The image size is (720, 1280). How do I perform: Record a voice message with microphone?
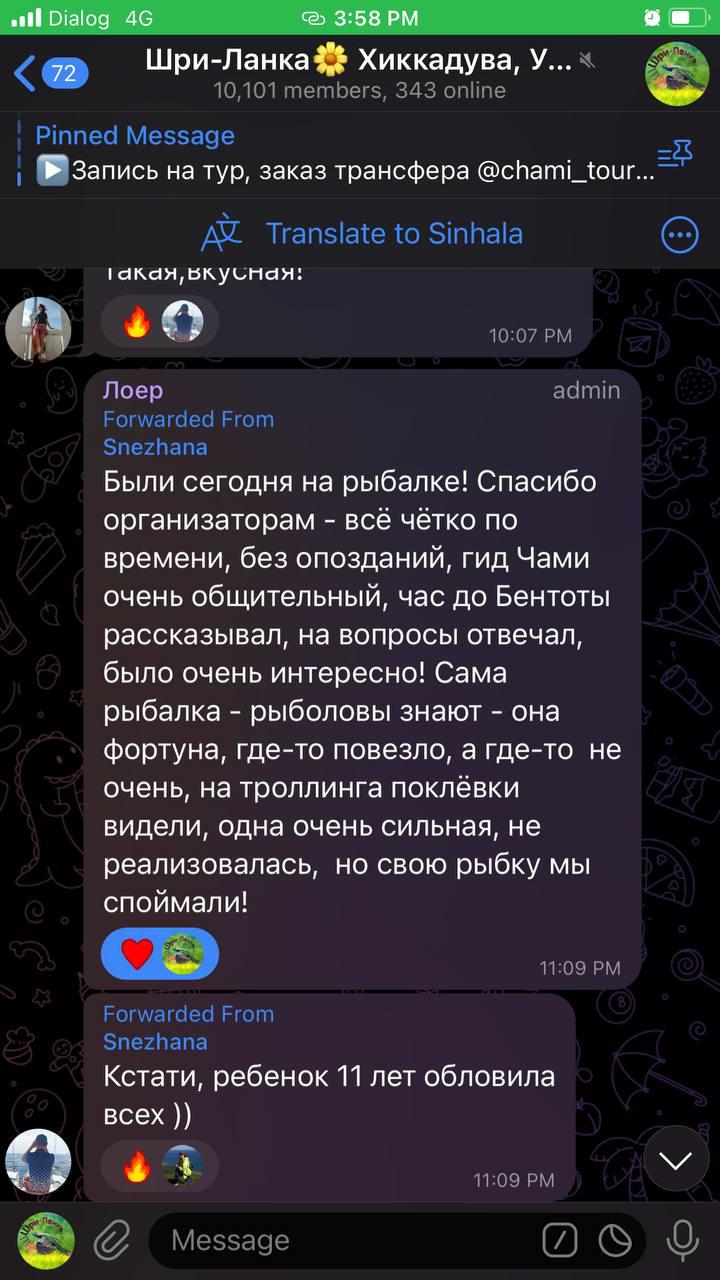[x=683, y=1241]
